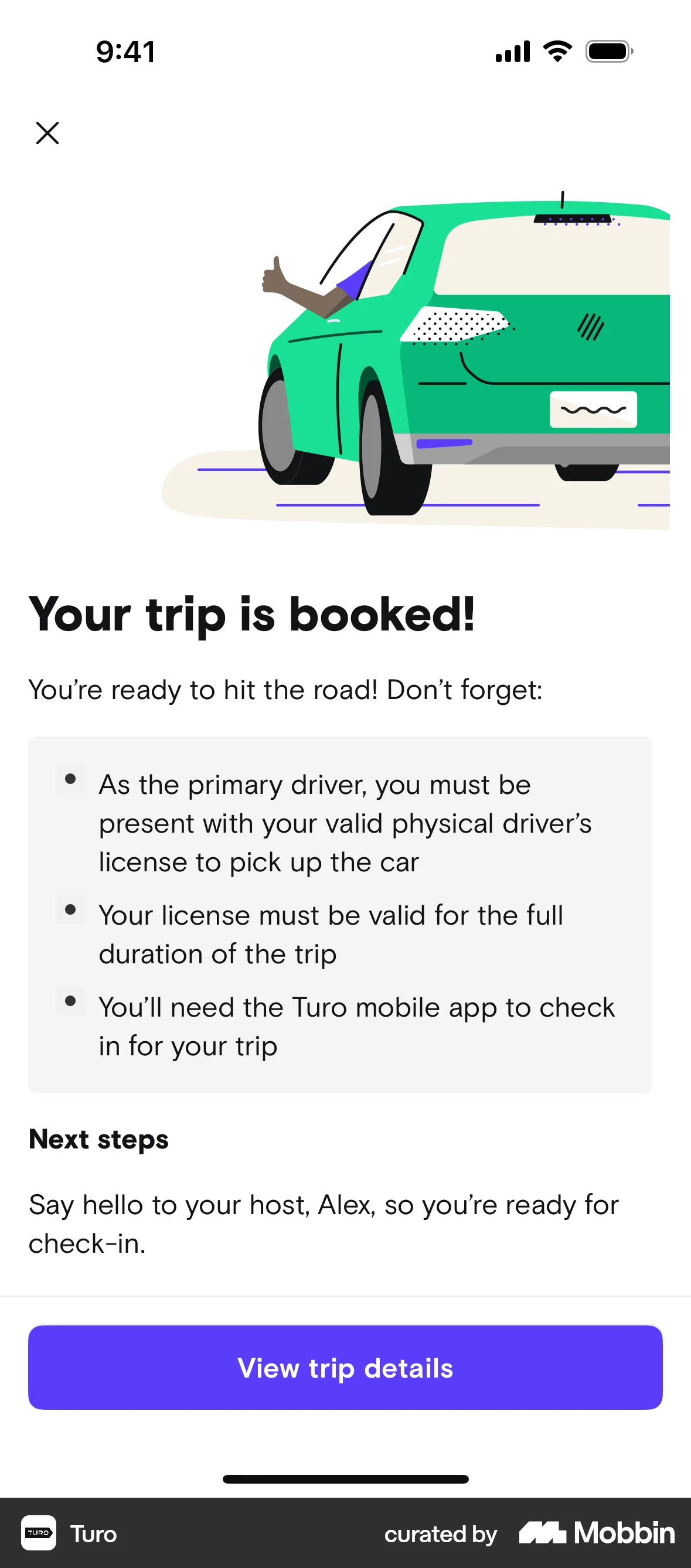691x1568 pixels.
Task: Click the Mobbin logo icon
Action: pyautogui.click(x=544, y=1533)
